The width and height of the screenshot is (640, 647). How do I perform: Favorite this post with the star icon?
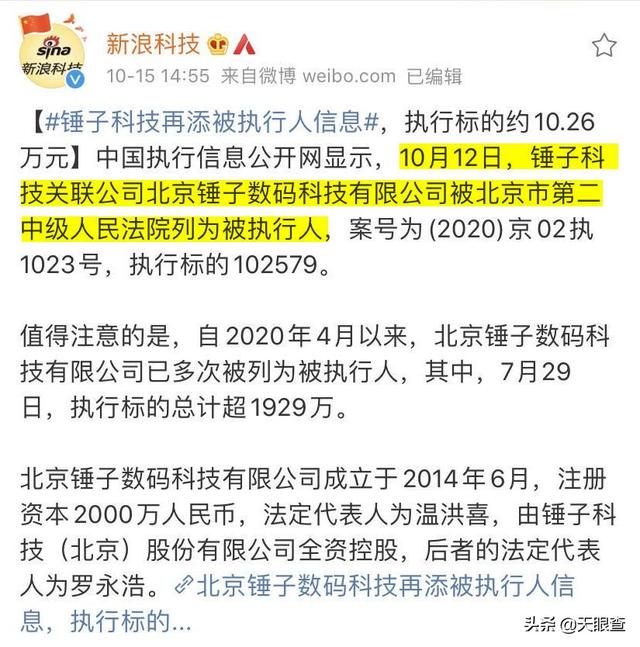coord(603,45)
